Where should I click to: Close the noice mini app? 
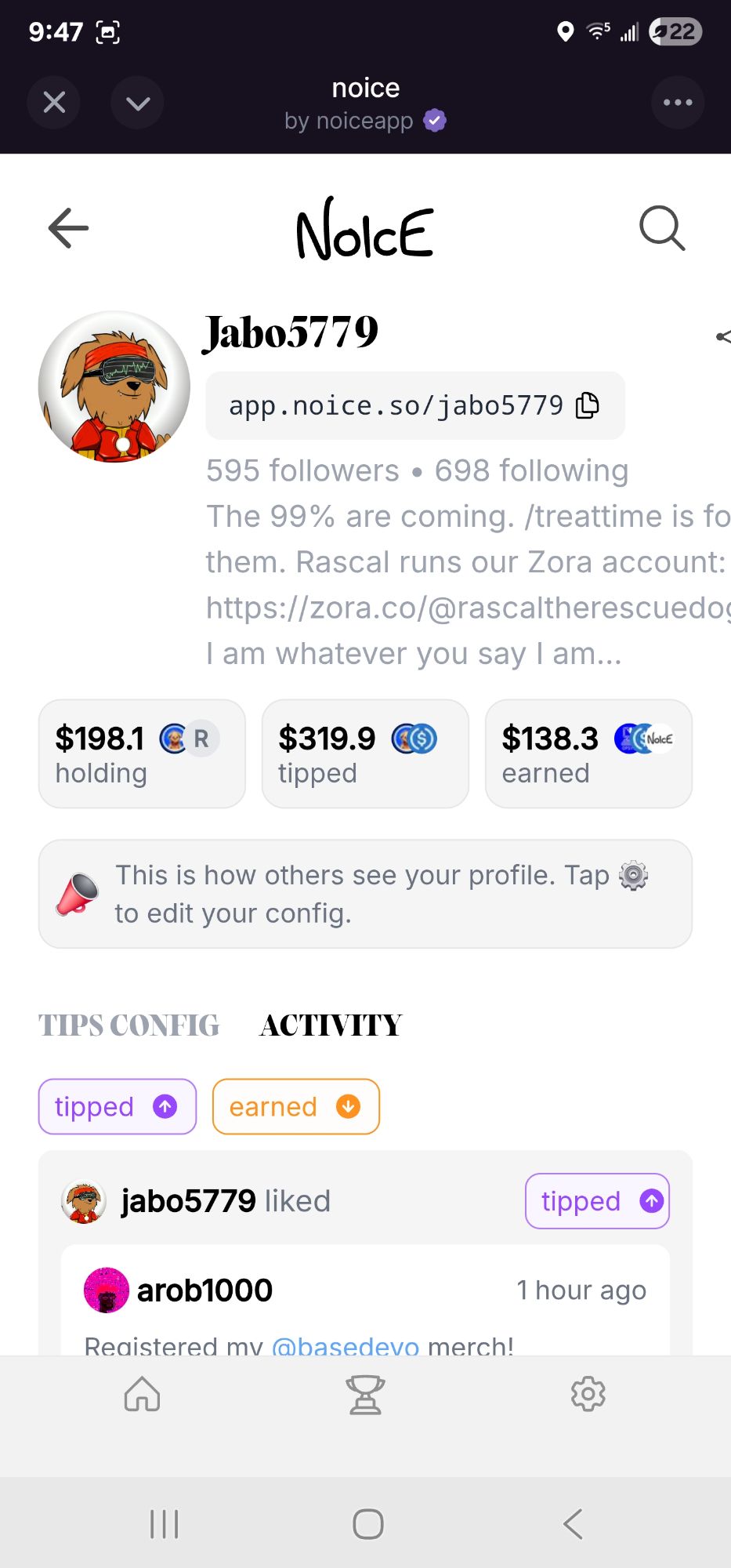[54, 103]
